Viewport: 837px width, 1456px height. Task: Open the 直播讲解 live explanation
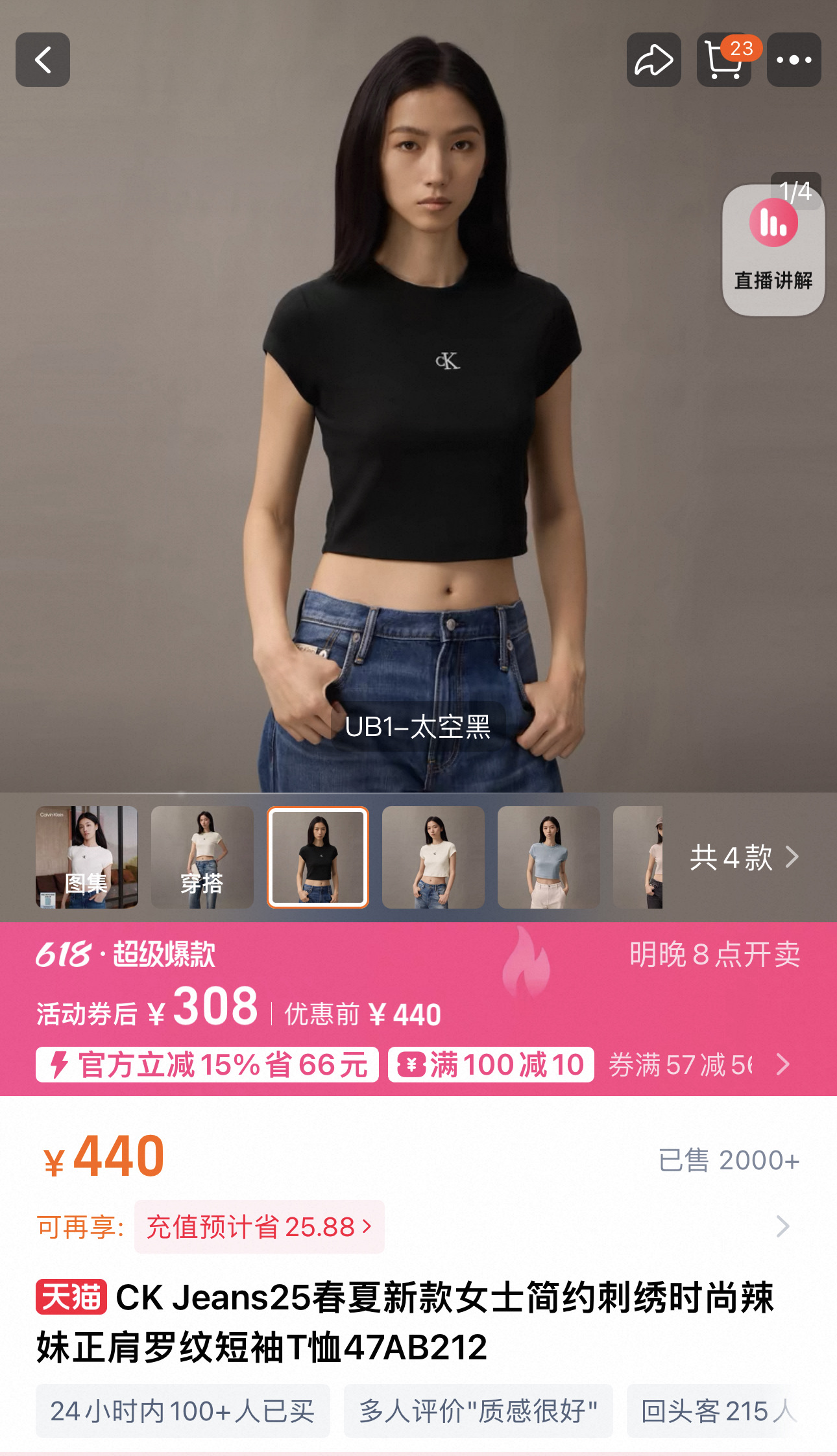tap(773, 250)
